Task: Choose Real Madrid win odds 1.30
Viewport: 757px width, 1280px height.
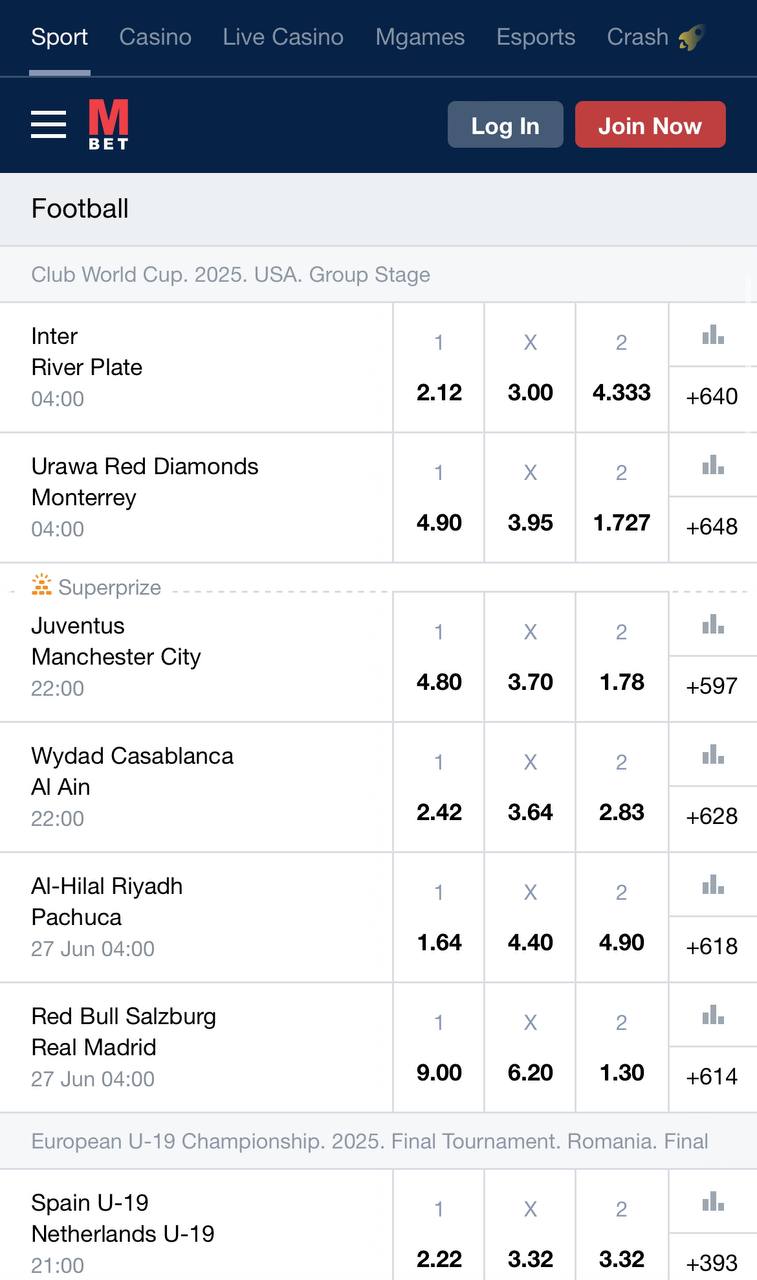Action: (622, 1048)
